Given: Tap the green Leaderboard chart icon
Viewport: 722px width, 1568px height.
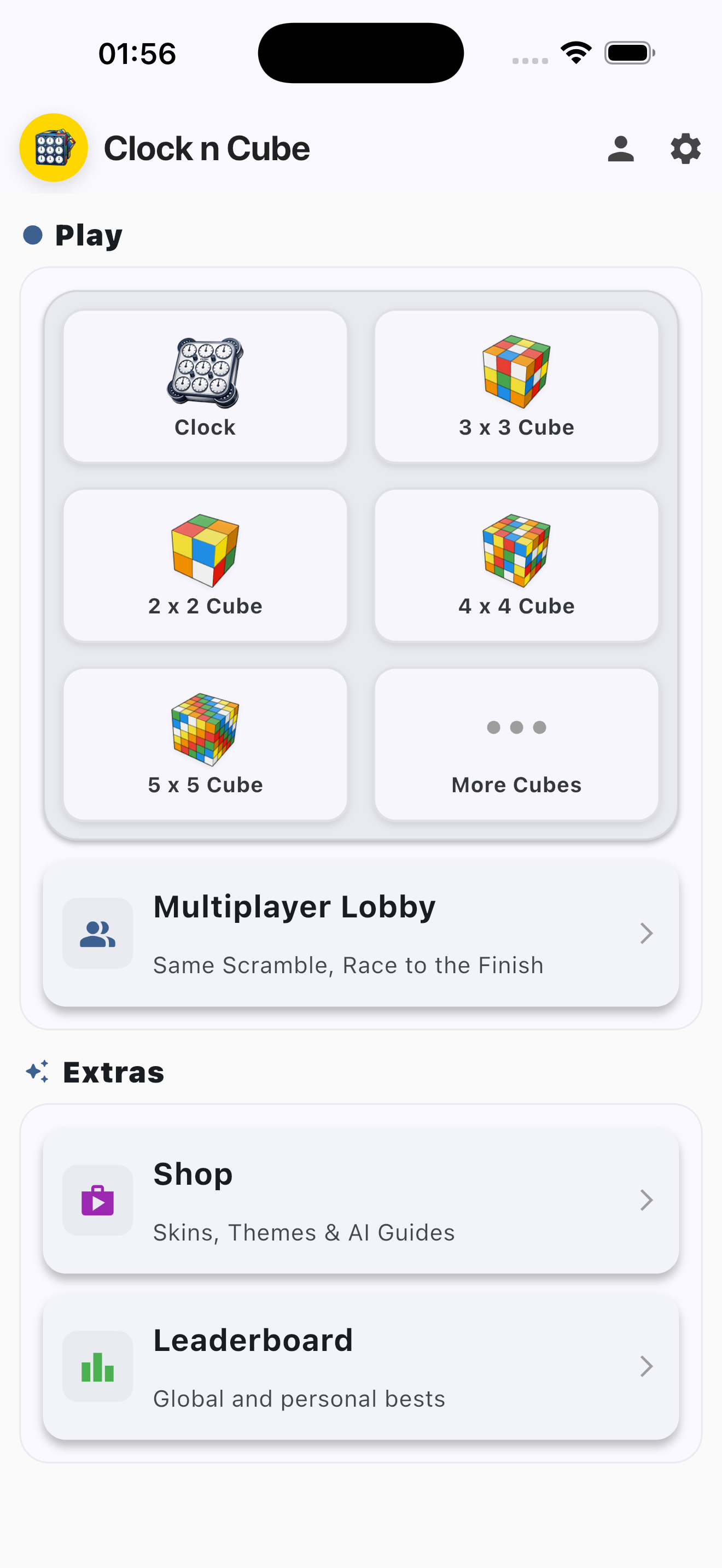Looking at the screenshot, I should (x=97, y=1366).
